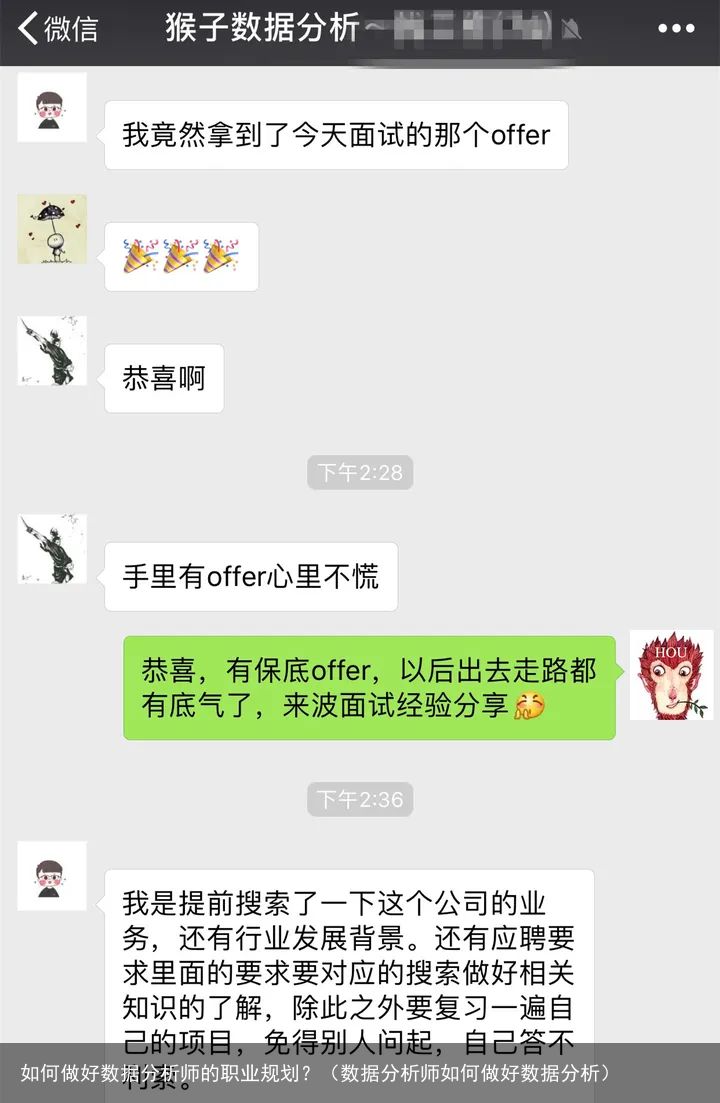Open avatar beside the '今天面试的那个offer' message

52,107
